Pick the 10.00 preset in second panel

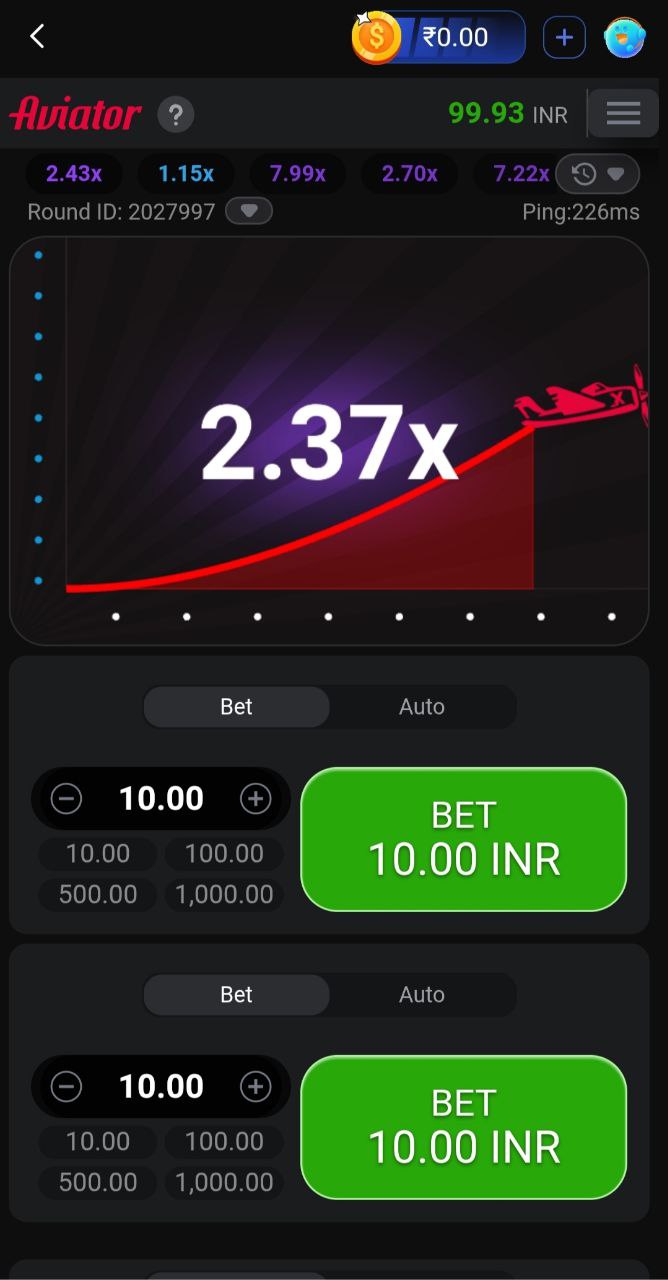click(98, 1142)
